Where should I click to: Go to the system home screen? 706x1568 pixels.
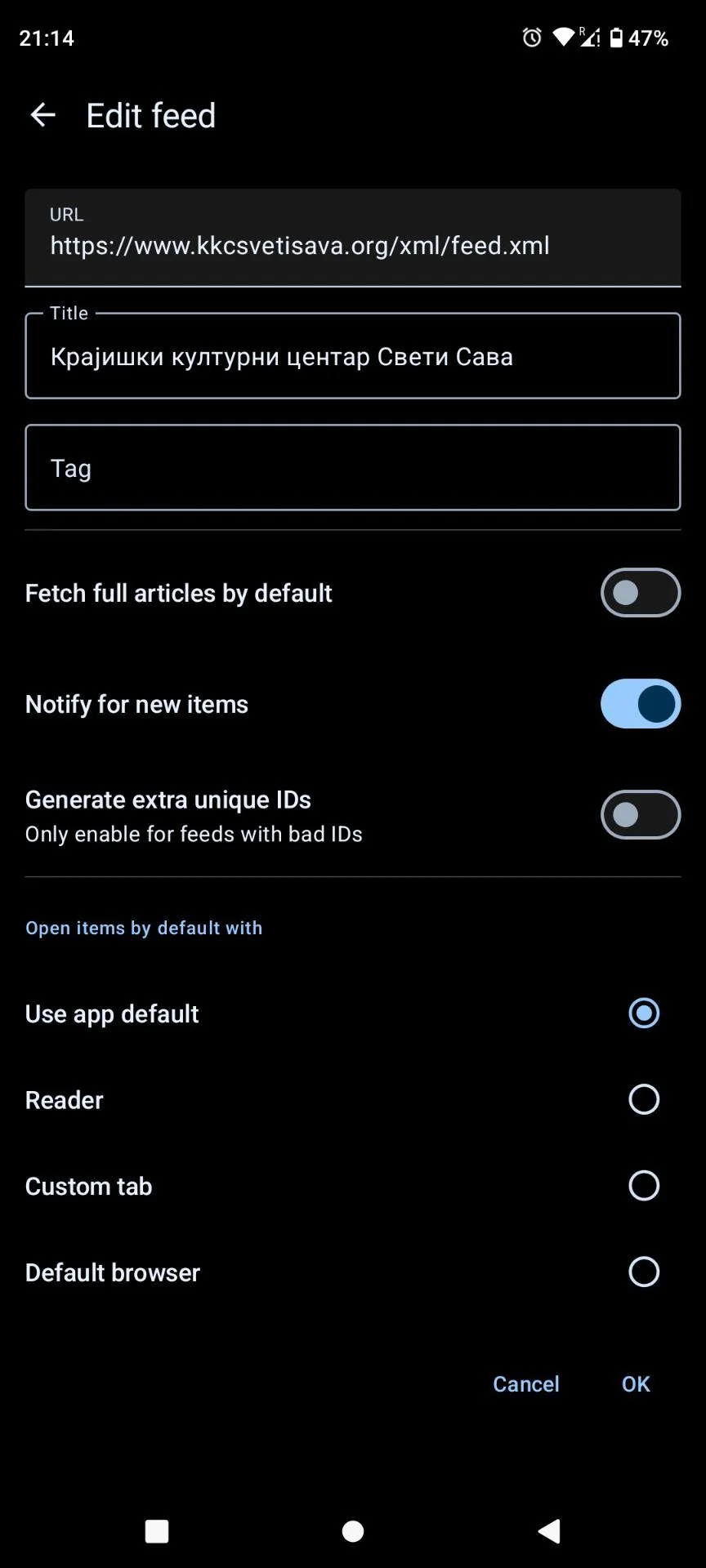pos(353,1531)
